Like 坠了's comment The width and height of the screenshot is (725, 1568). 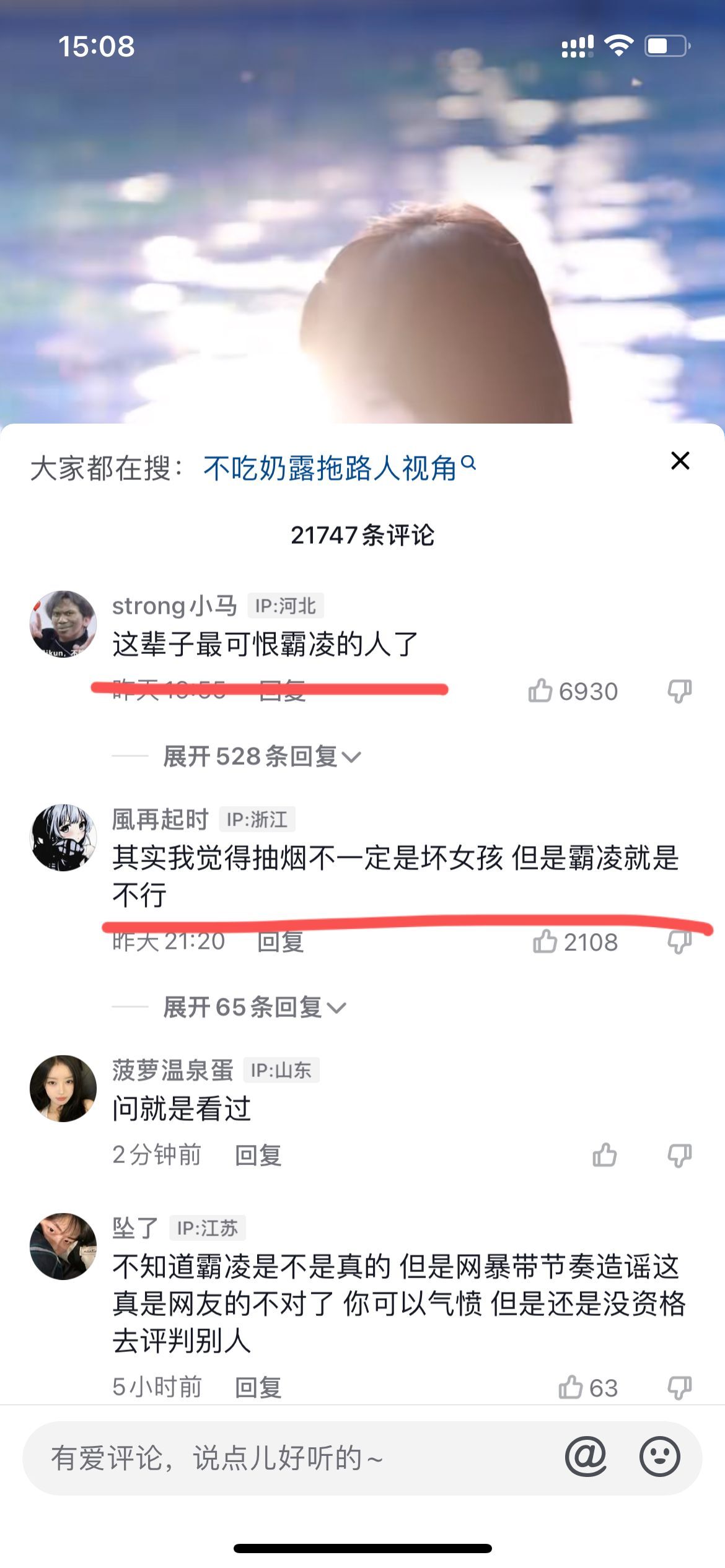coord(571,1387)
